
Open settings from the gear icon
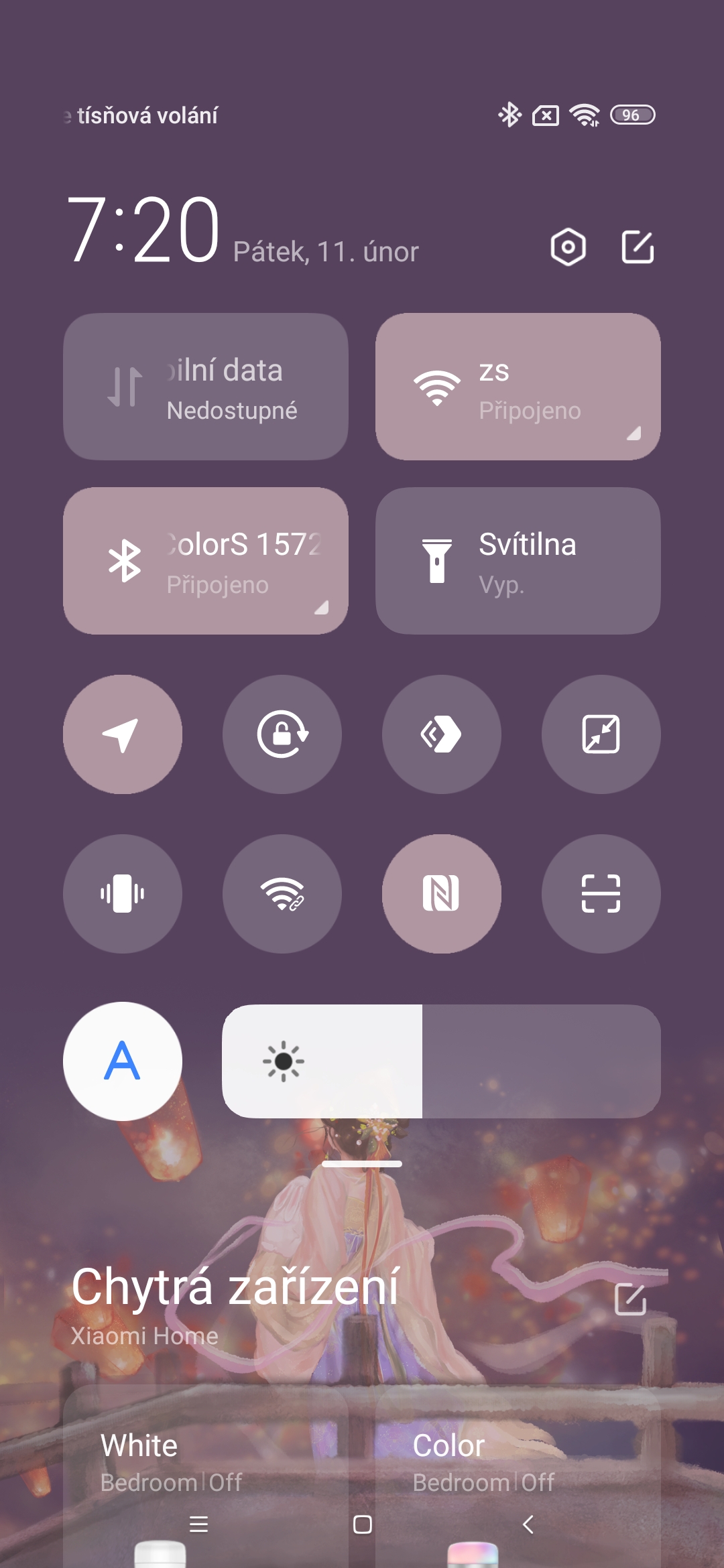pos(568,247)
